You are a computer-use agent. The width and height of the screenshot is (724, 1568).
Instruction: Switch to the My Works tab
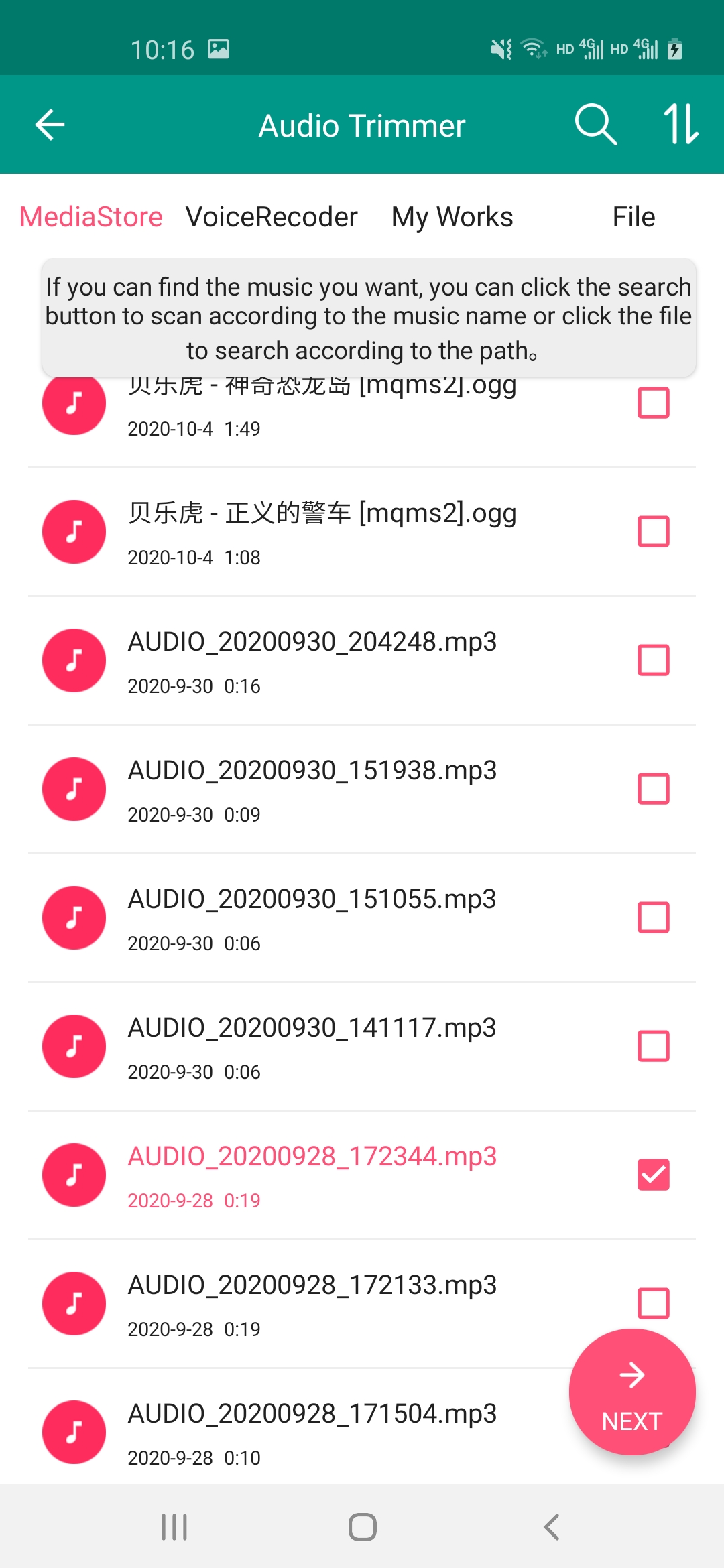pyautogui.click(x=452, y=217)
